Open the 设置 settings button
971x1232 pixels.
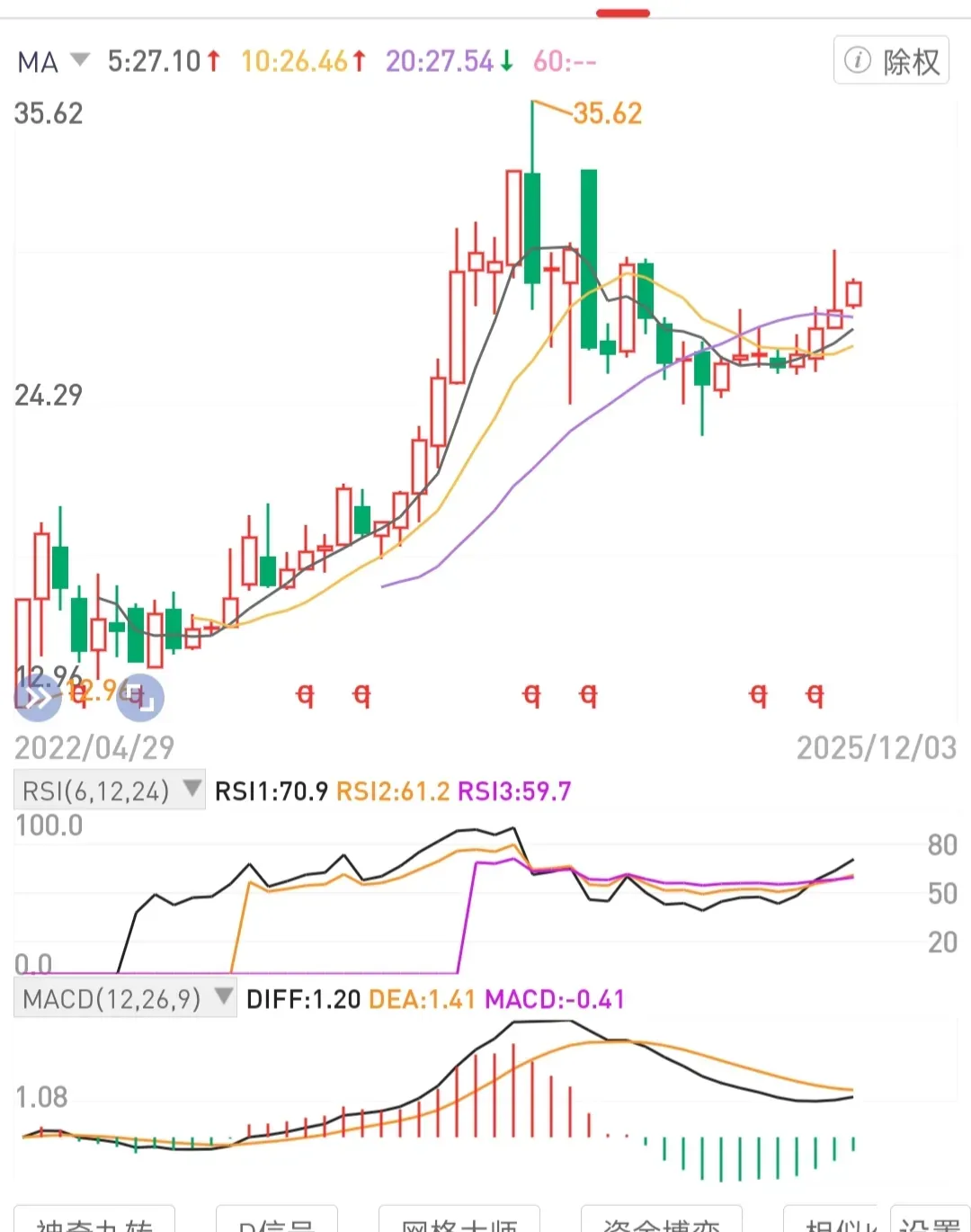(930, 1221)
